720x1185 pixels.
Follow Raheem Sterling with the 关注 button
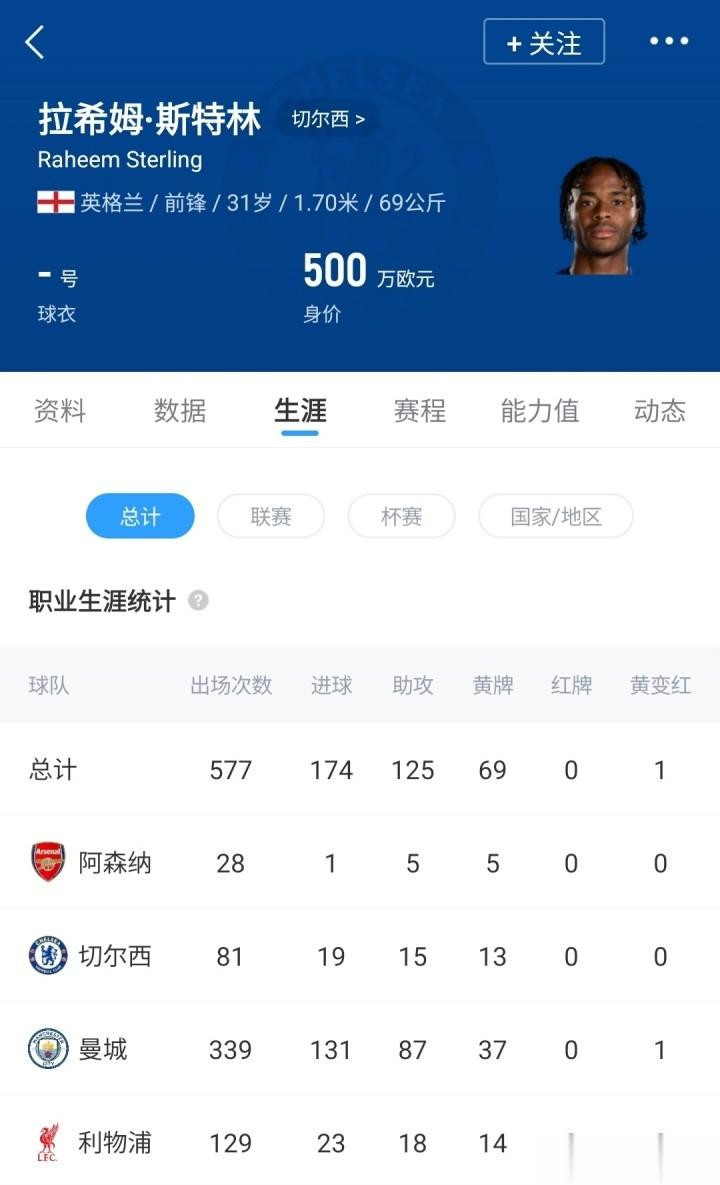tap(544, 42)
